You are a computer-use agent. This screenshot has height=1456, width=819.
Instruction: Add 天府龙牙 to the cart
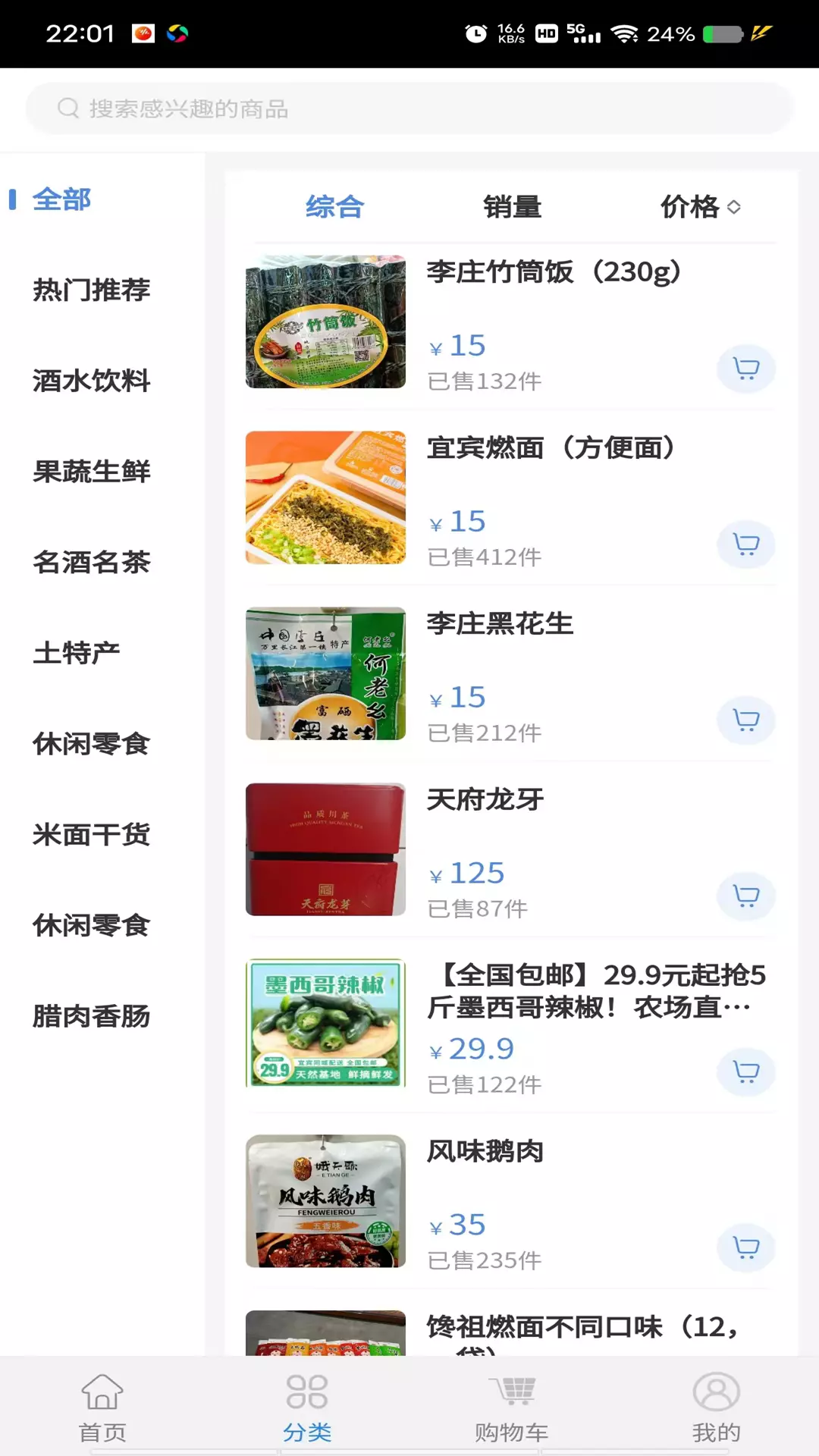pyautogui.click(x=746, y=896)
